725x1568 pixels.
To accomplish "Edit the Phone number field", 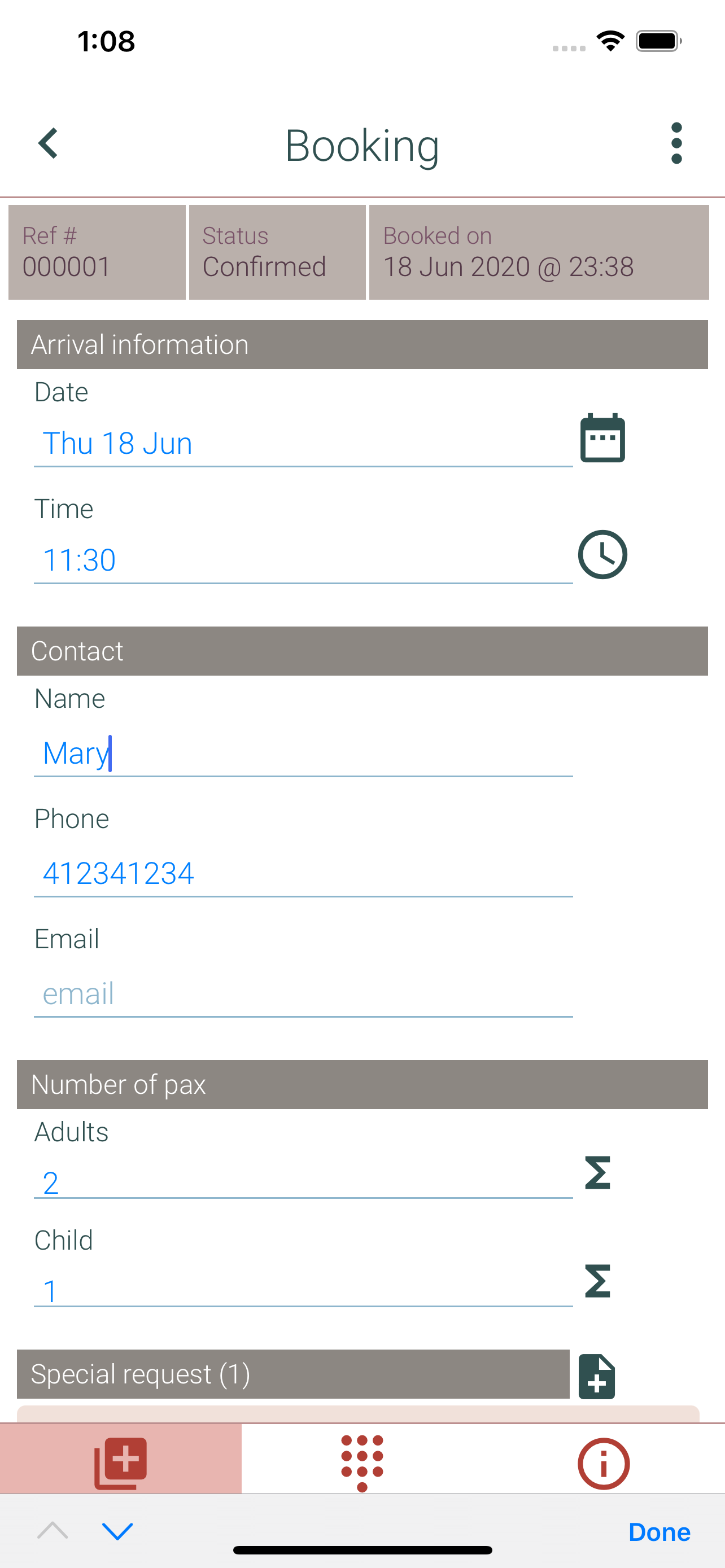I will click(x=303, y=874).
